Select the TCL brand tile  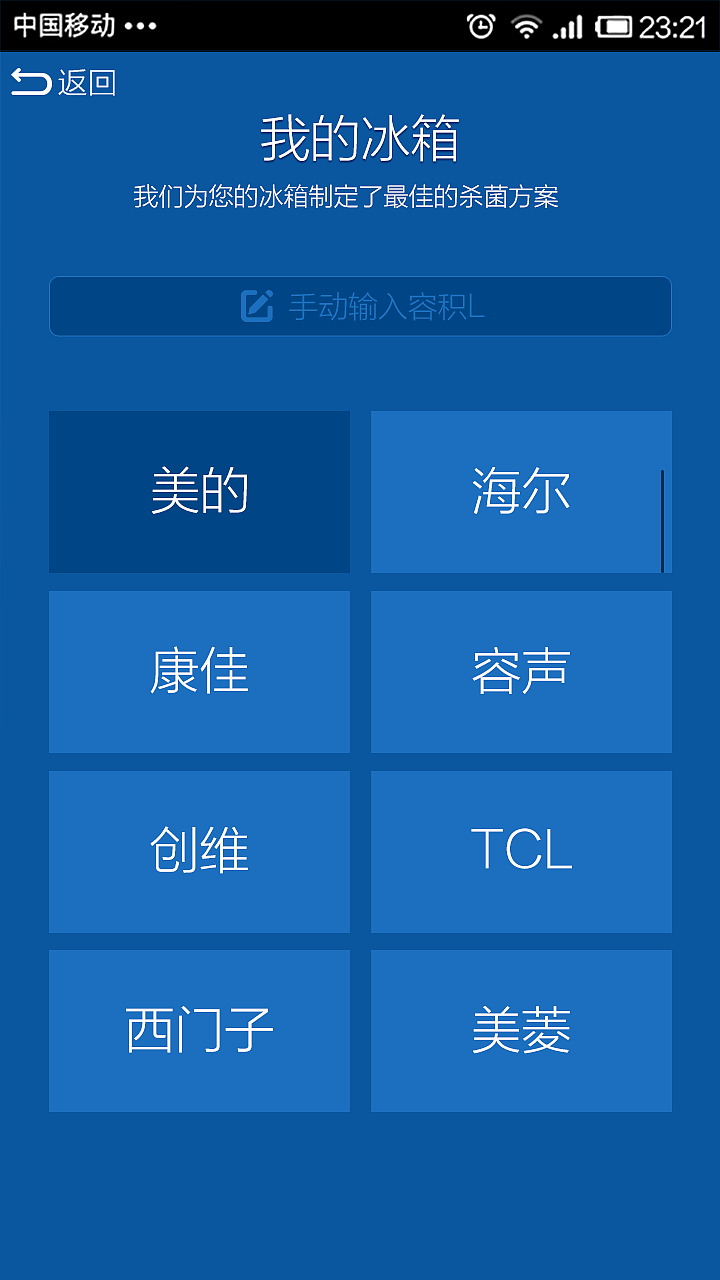click(520, 851)
